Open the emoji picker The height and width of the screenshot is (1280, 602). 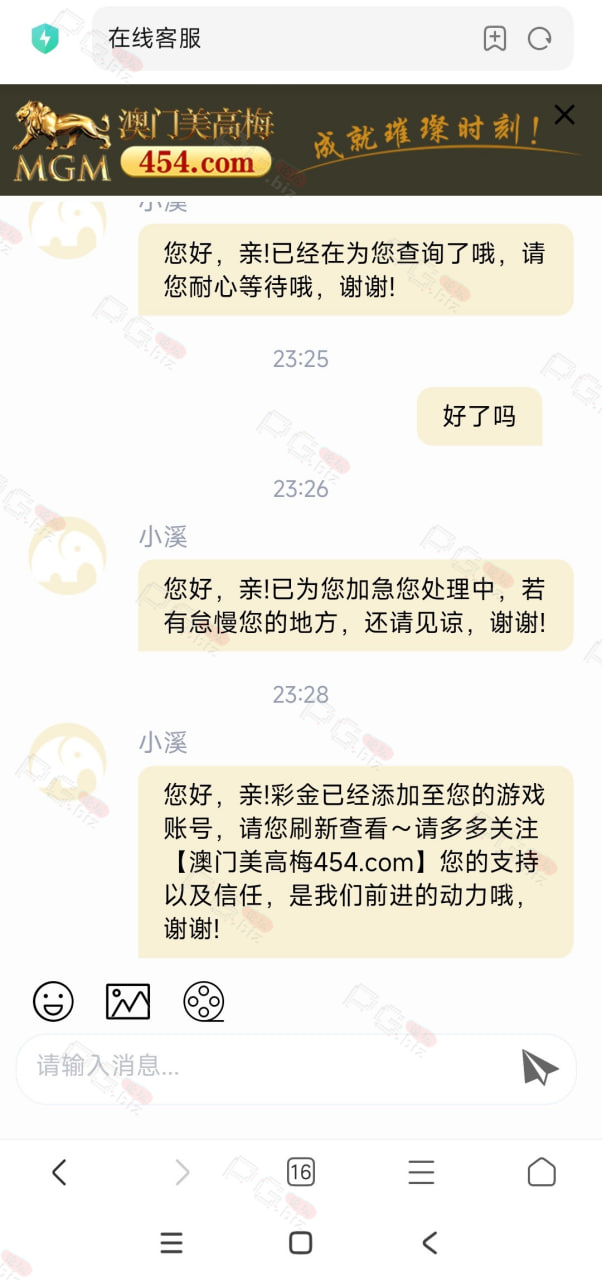point(53,1001)
